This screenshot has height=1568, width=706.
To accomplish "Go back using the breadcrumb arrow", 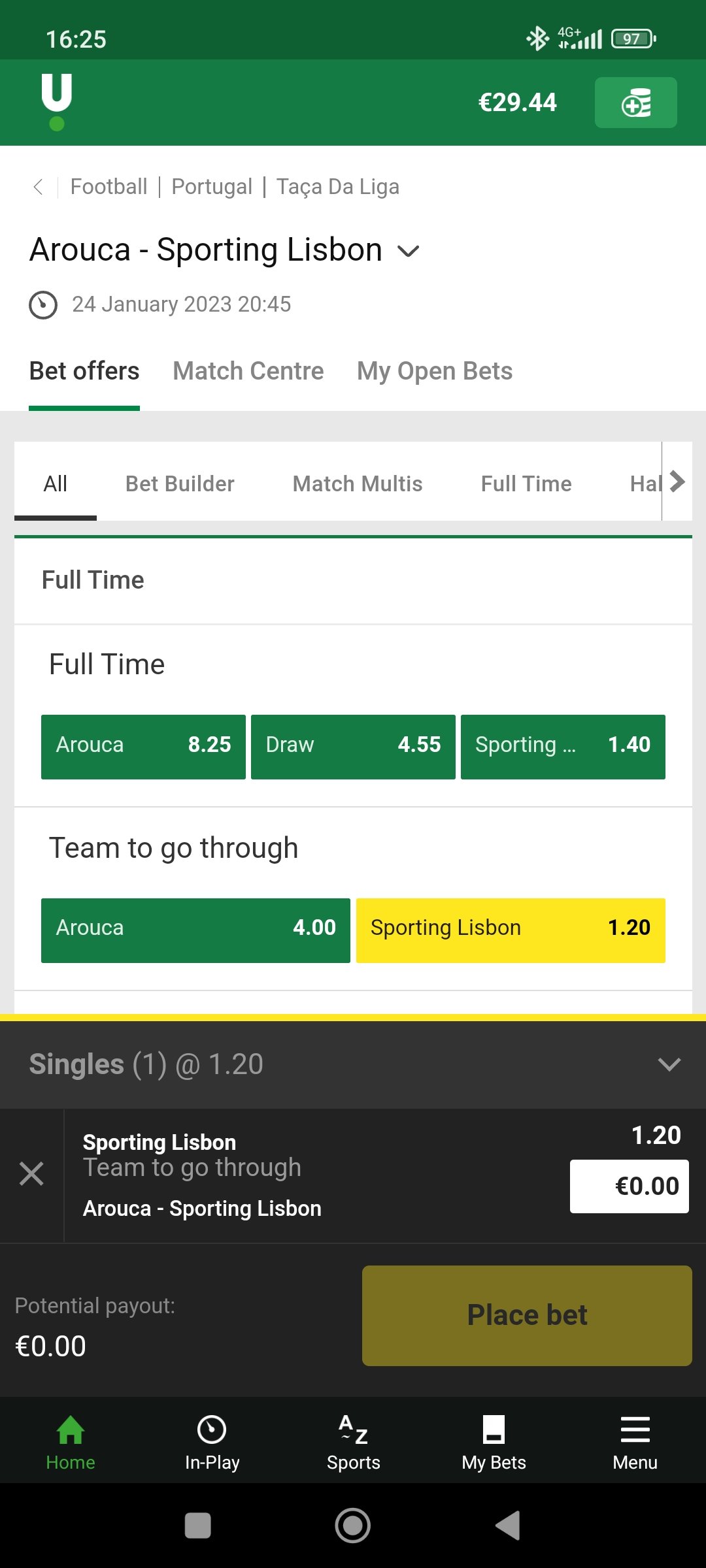I will [x=39, y=187].
